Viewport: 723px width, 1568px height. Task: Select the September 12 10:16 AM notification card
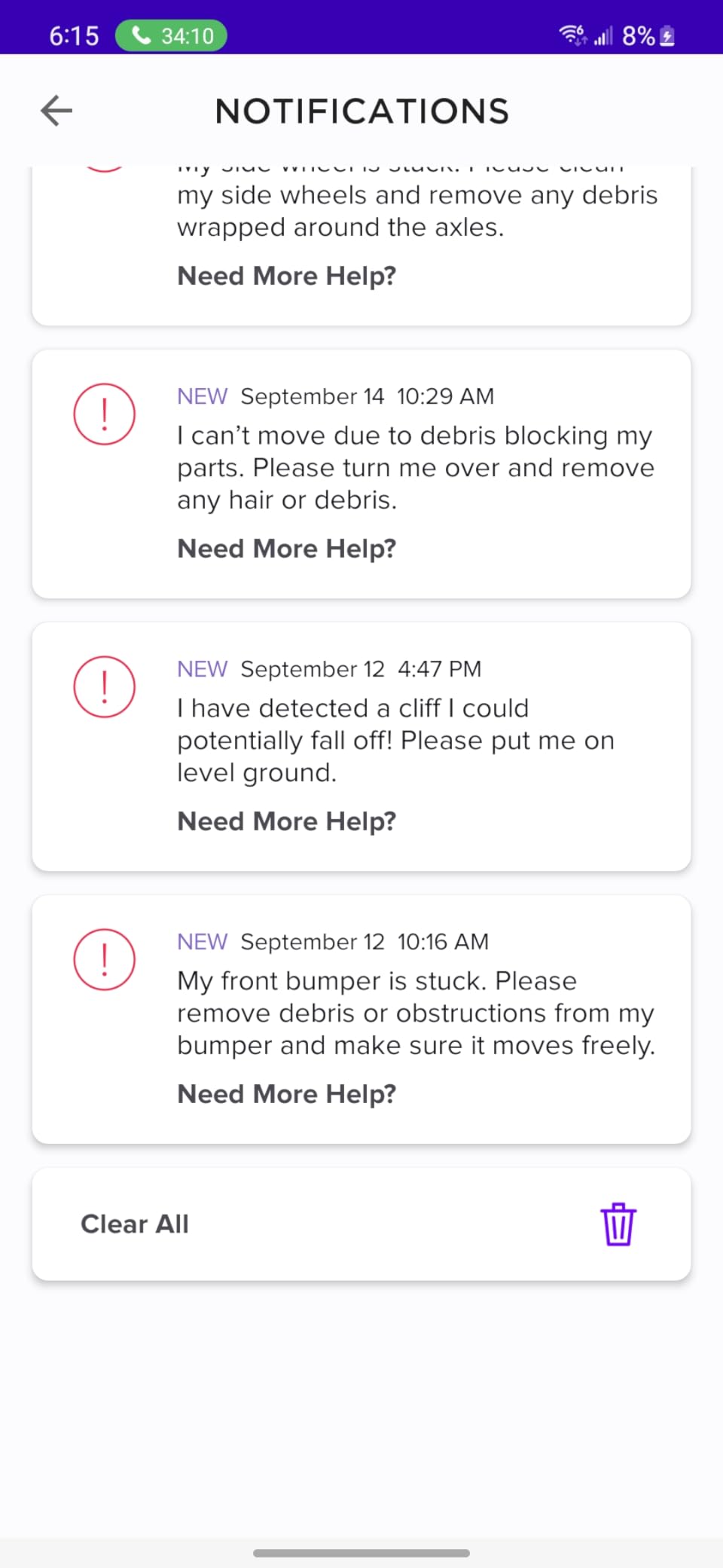click(x=361, y=1017)
